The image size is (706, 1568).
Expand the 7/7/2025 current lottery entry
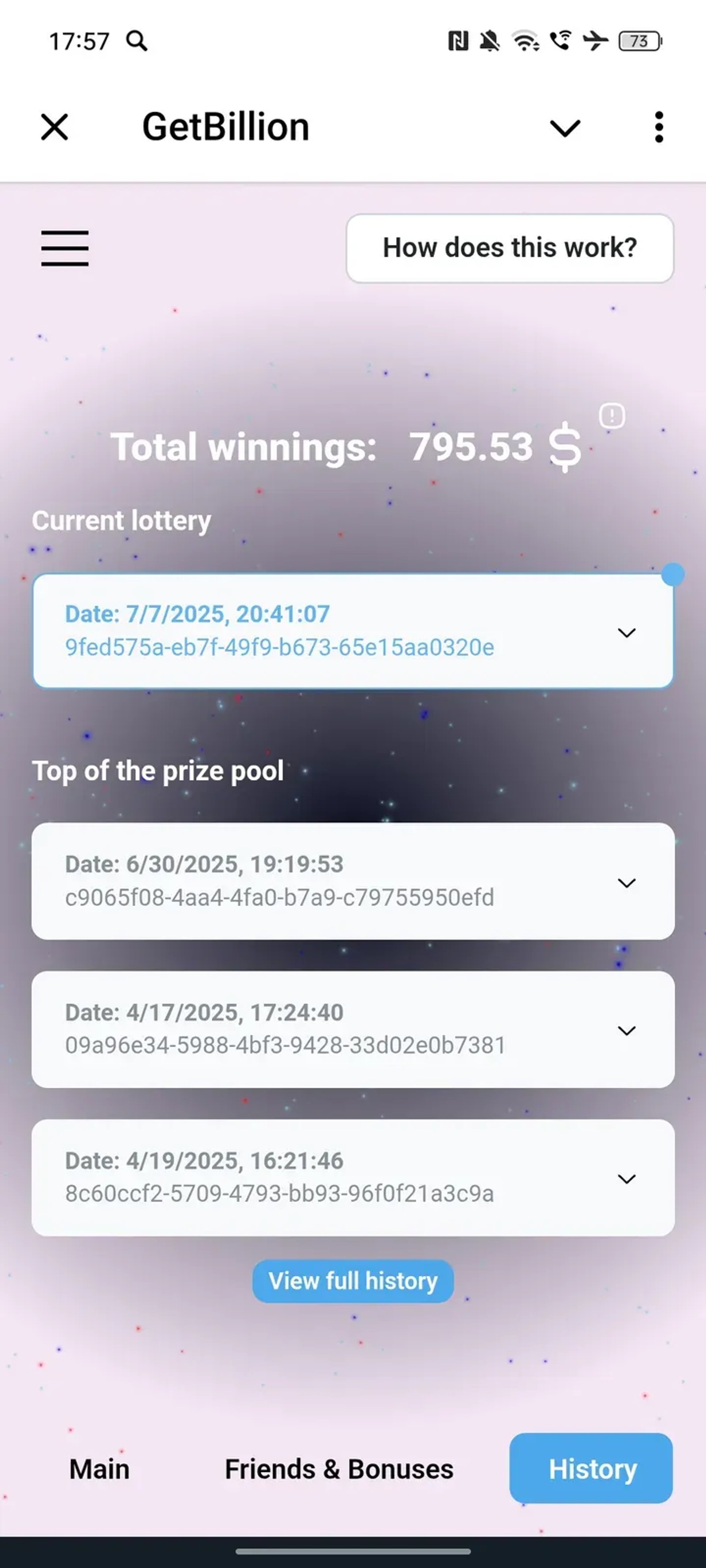(627, 632)
